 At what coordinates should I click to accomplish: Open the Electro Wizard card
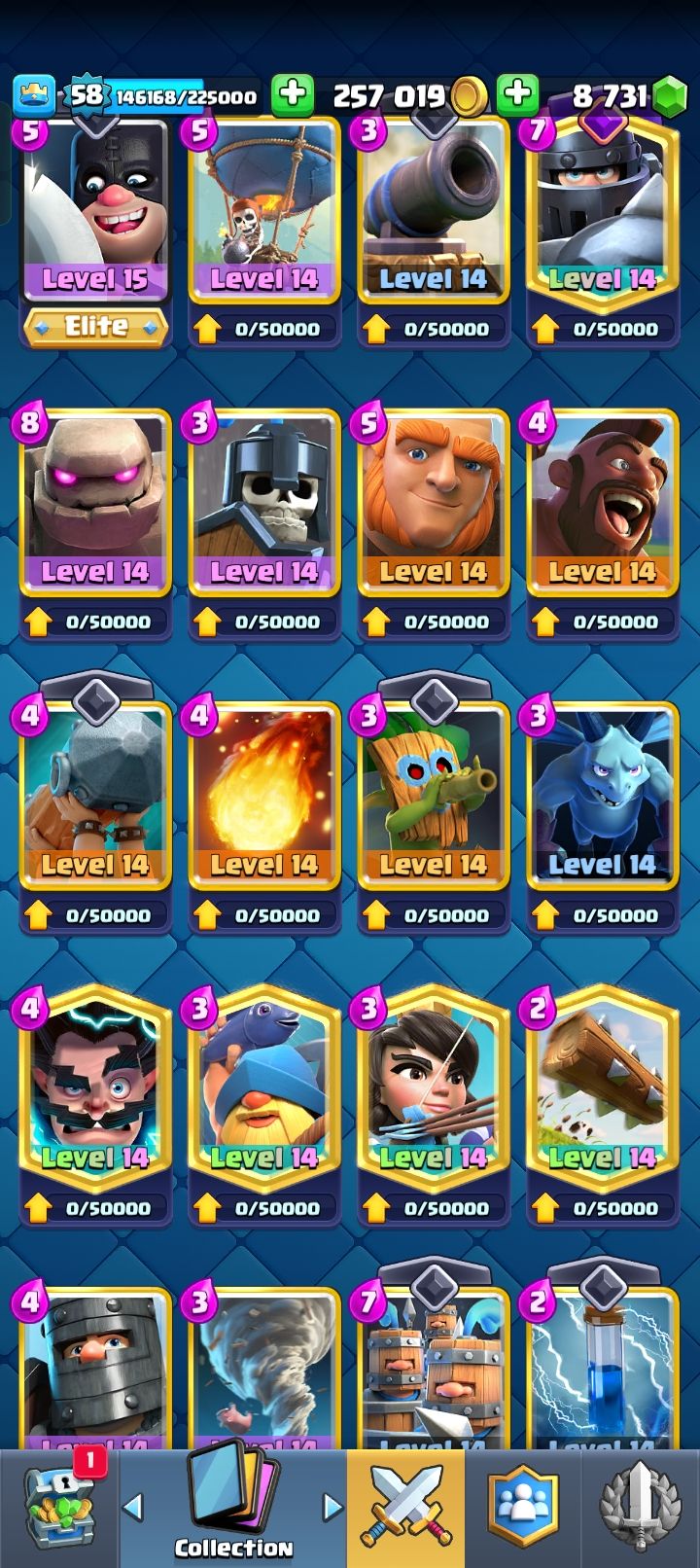point(95,1089)
